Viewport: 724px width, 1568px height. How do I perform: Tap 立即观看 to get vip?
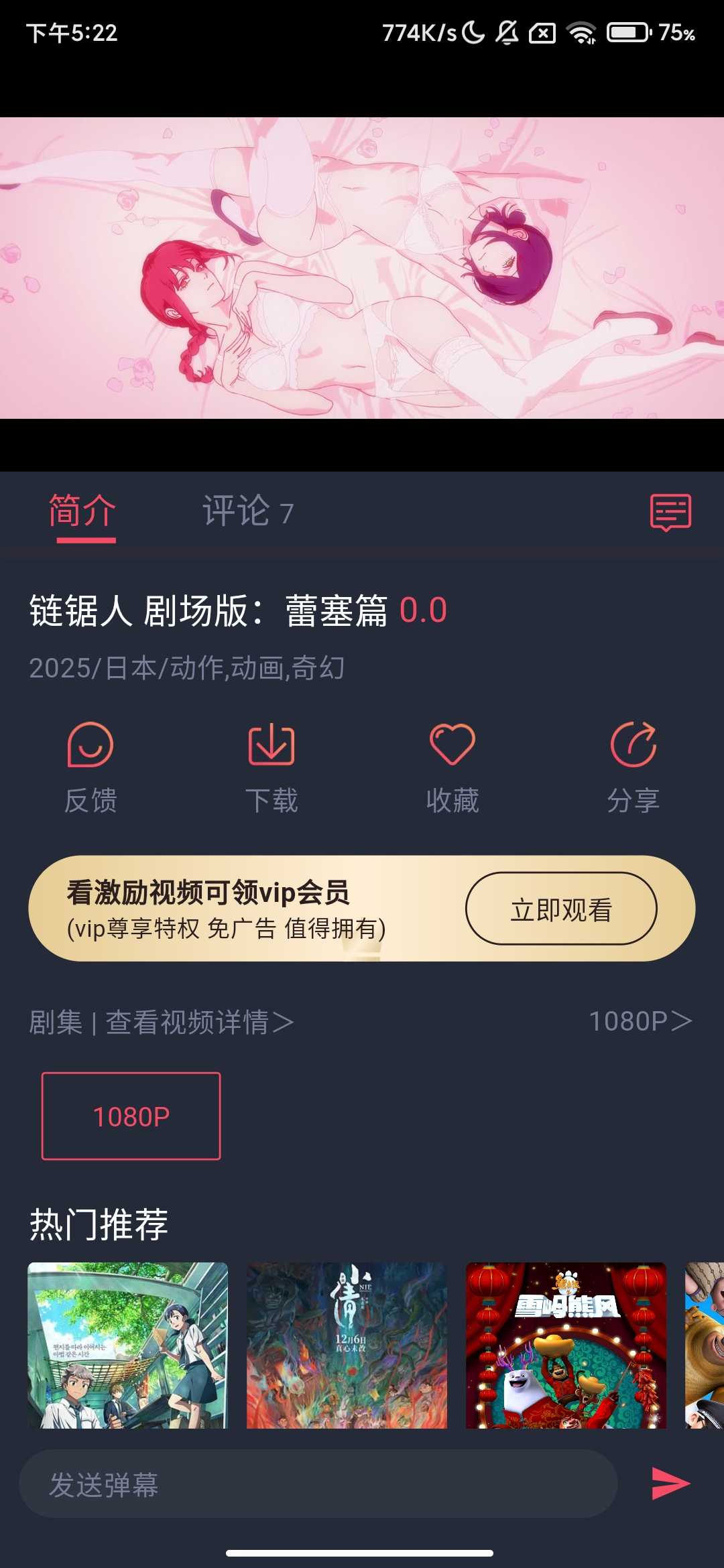click(561, 909)
